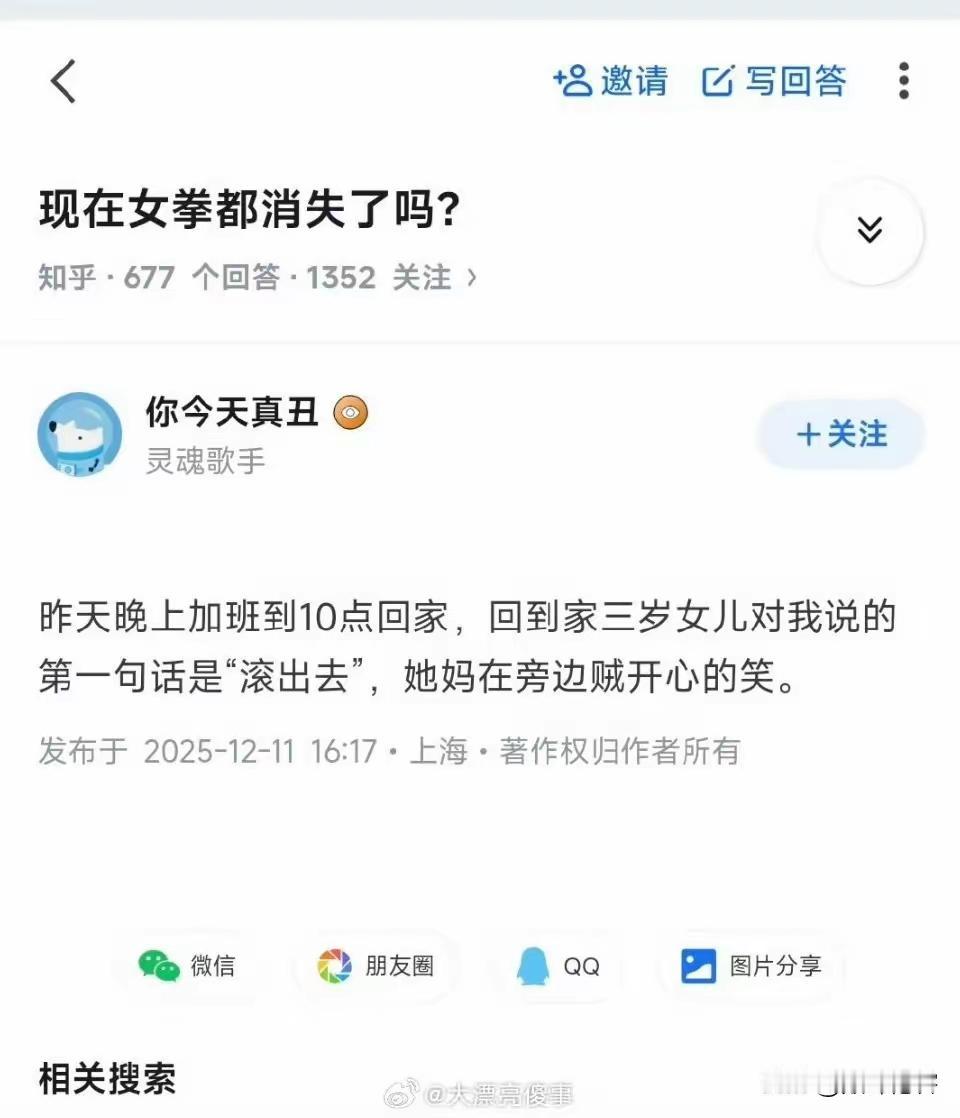Tap the 发布于 2025-12-11 timestamp line
The image size is (960, 1118).
pyautogui.click(x=388, y=752)
